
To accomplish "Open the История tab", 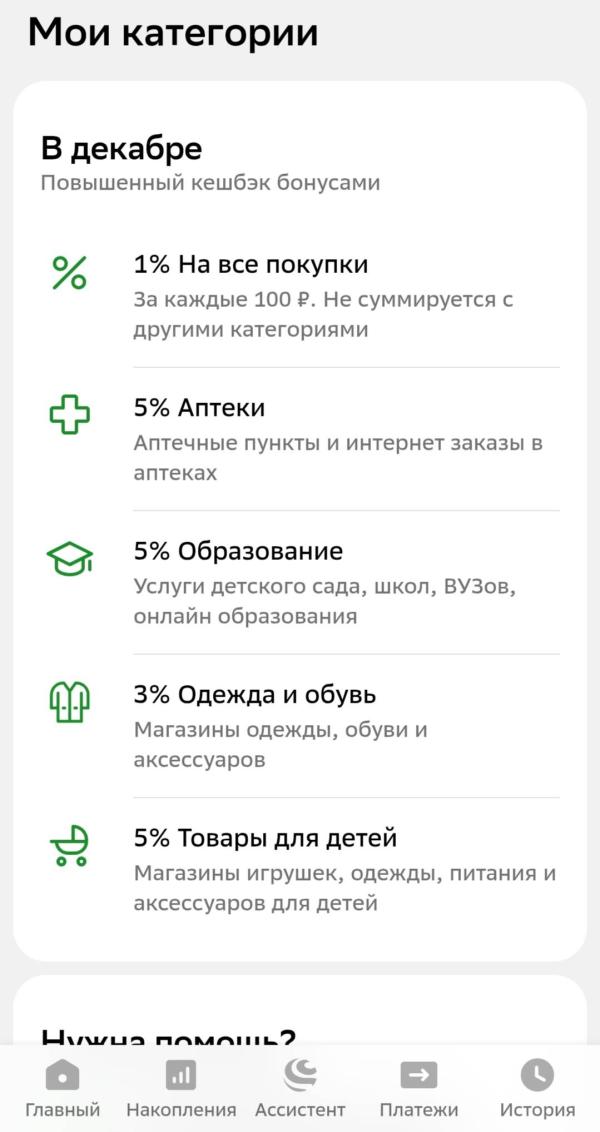I will (x=537, y=1089).
